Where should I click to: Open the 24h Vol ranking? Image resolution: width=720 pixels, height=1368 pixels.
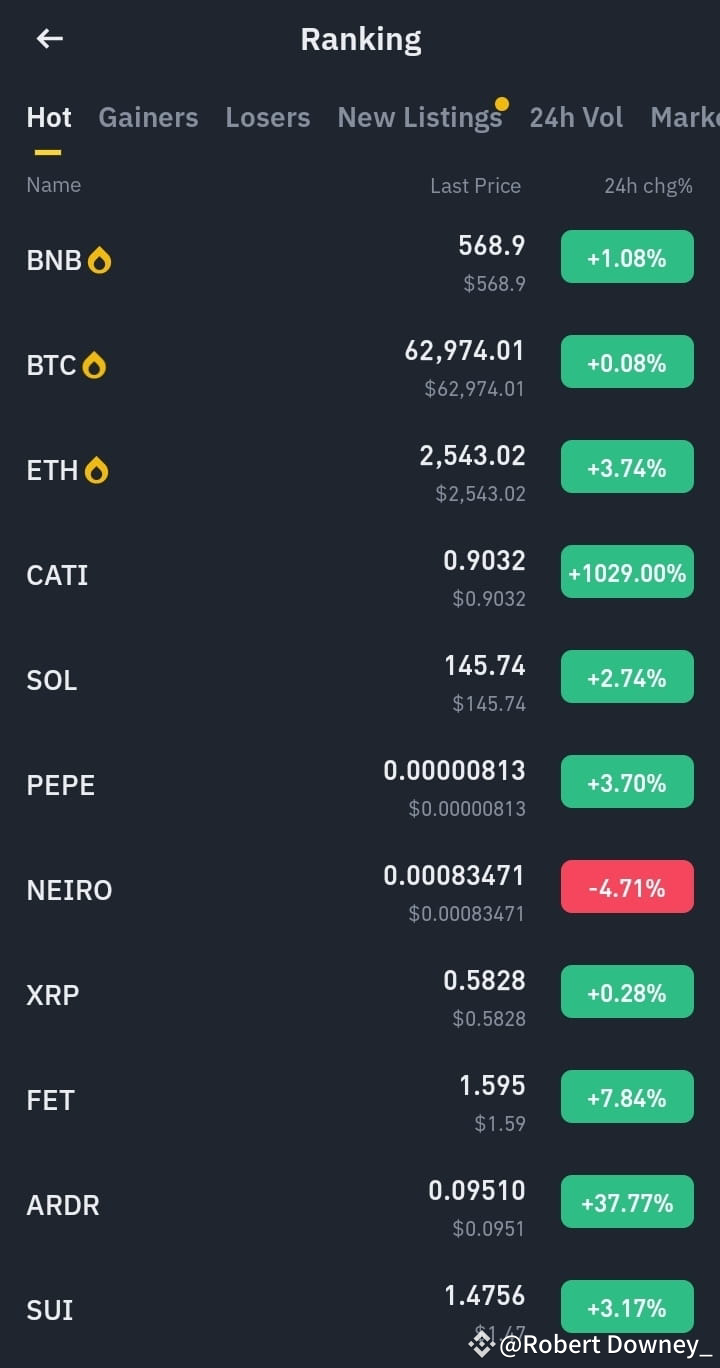click(576, 117)
